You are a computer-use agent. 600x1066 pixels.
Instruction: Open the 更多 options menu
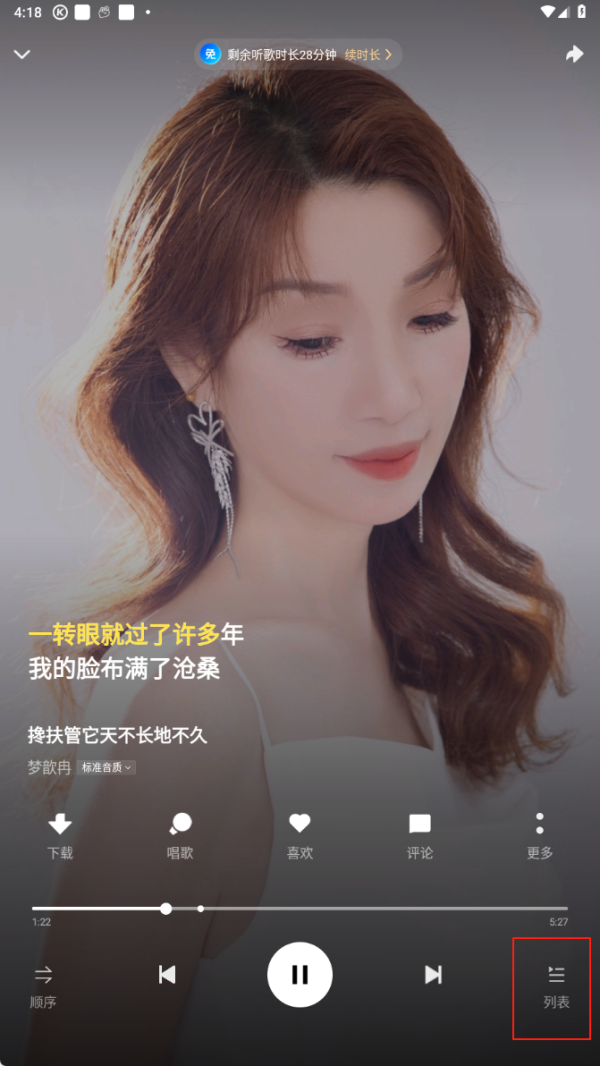540,836
